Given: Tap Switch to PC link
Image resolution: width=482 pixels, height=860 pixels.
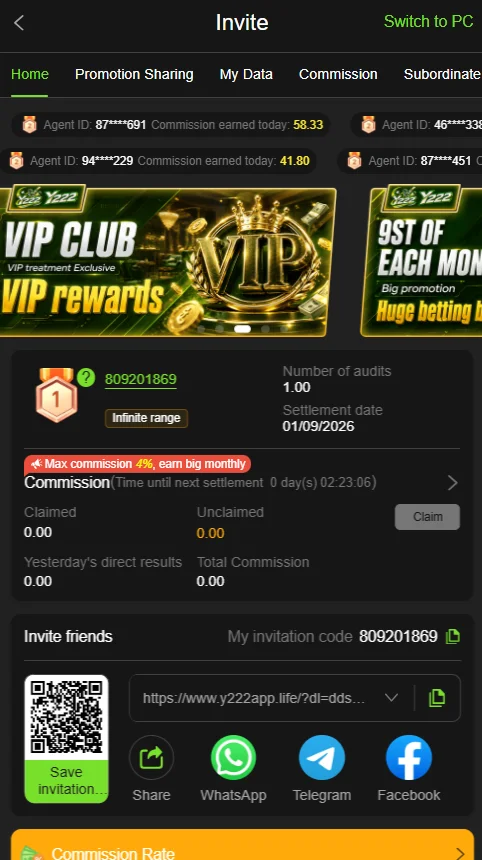Looking at the screenshot, I should pyautogui.click(x=428, y=21).
